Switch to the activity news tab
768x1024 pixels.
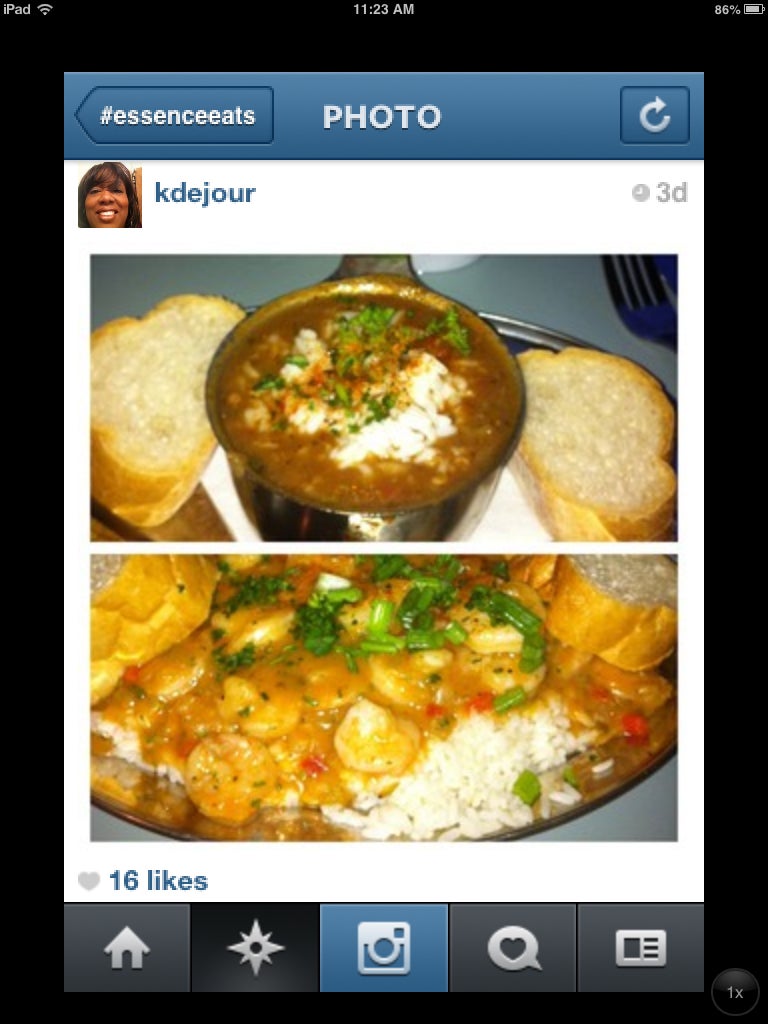[x=513, y=948]
